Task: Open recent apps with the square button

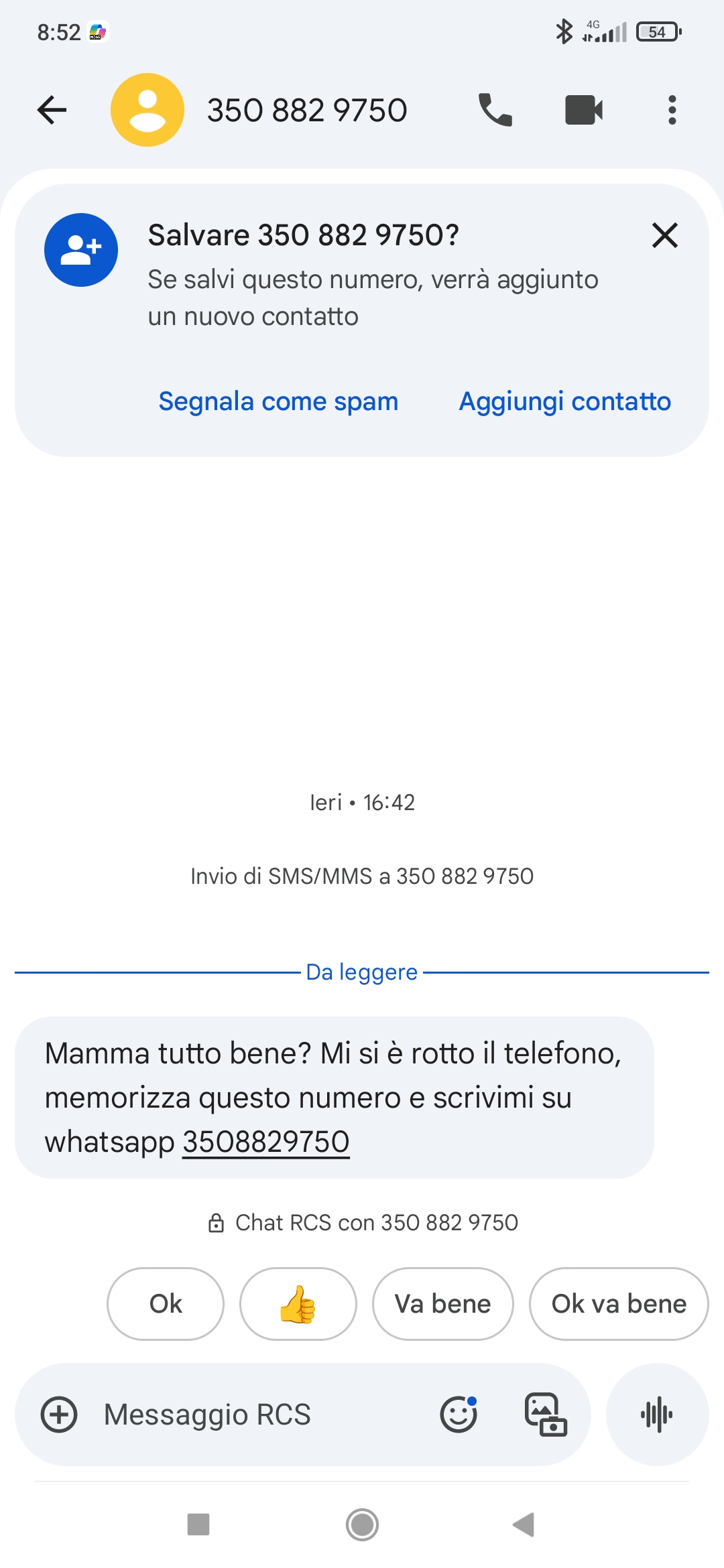Action: pyautogui.click(x=198, y=1524)
